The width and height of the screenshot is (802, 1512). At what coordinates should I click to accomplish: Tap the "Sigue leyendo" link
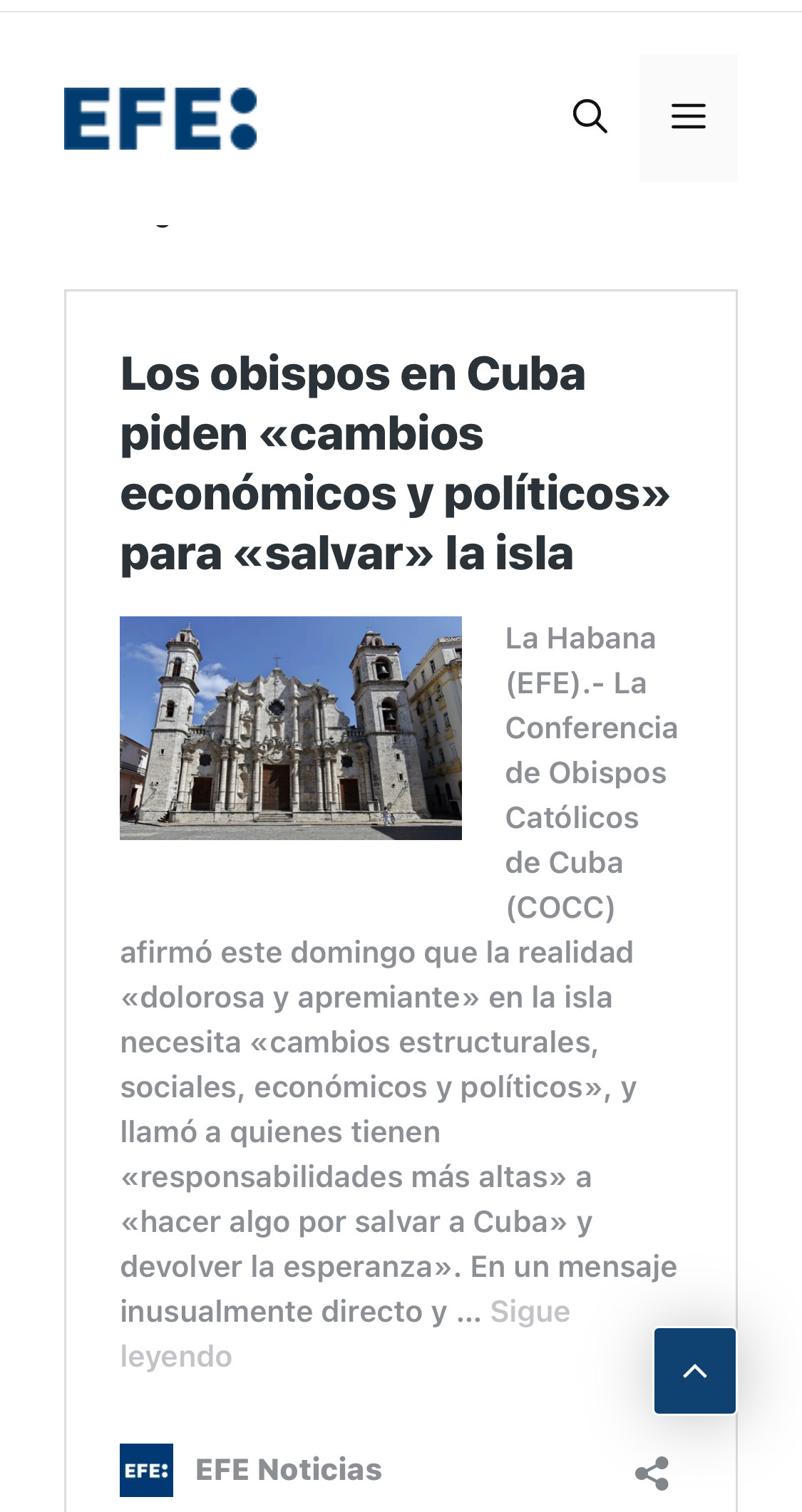[529, 1312]
